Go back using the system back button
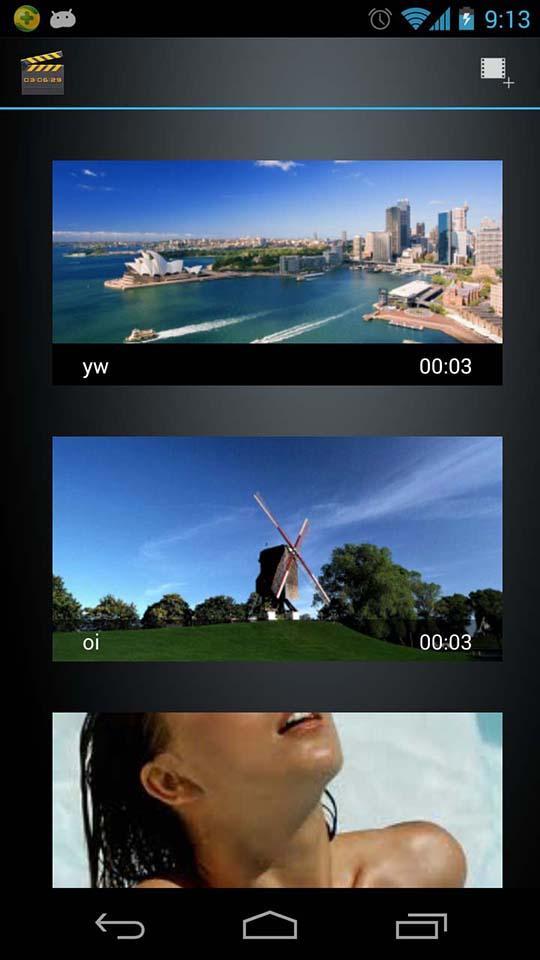Image resolution: width=540 pixels, height=960 pixels. [120, 924]
